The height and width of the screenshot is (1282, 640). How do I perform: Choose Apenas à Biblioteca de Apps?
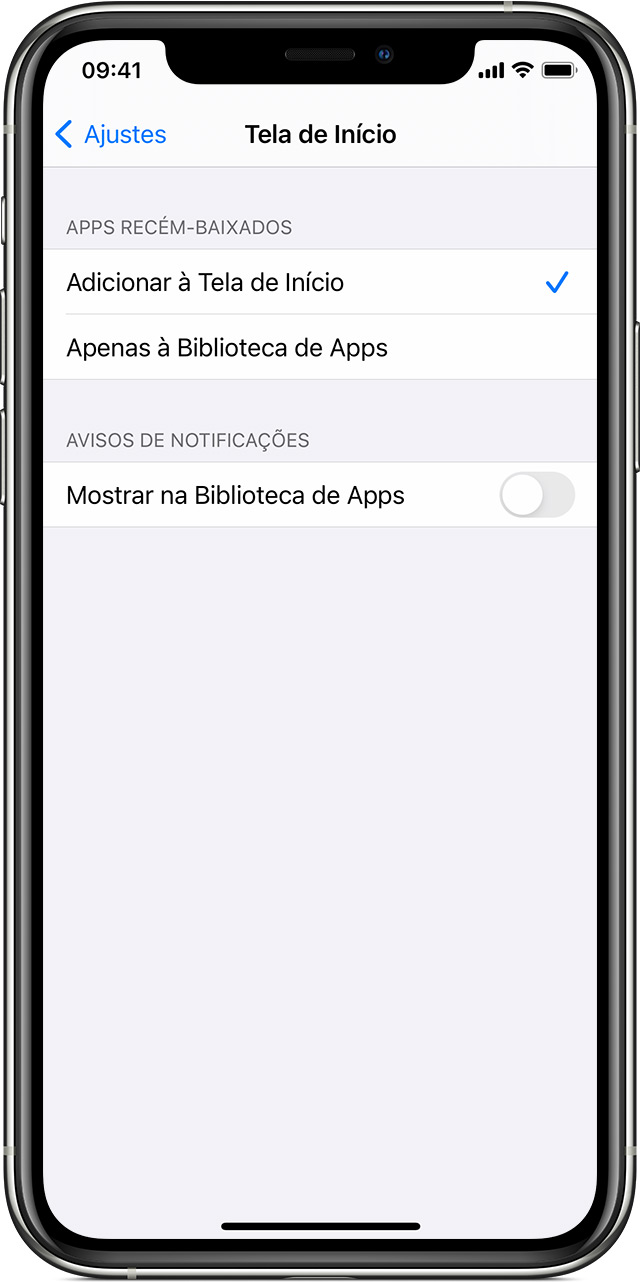tap(227, 348)
